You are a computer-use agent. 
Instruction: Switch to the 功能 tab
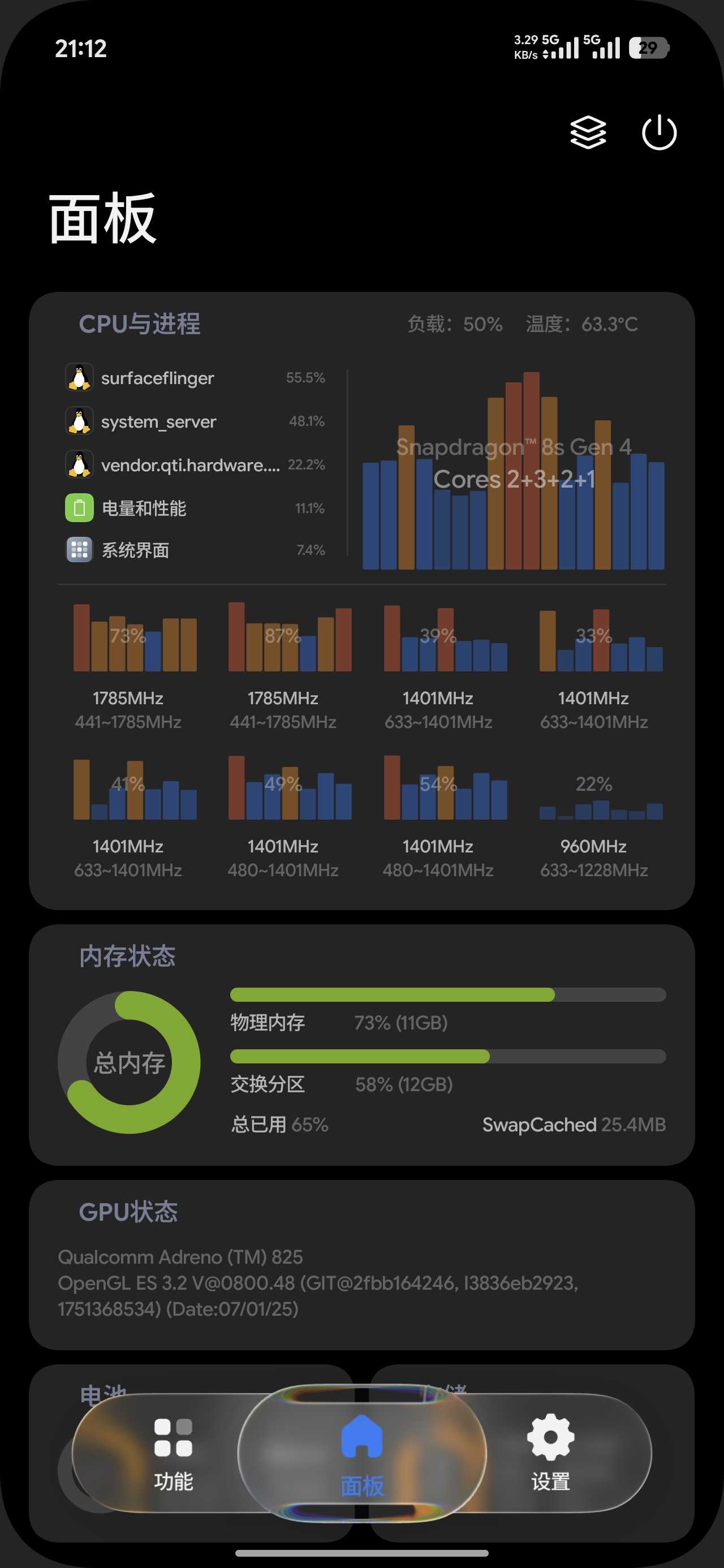click(174, 1454)
